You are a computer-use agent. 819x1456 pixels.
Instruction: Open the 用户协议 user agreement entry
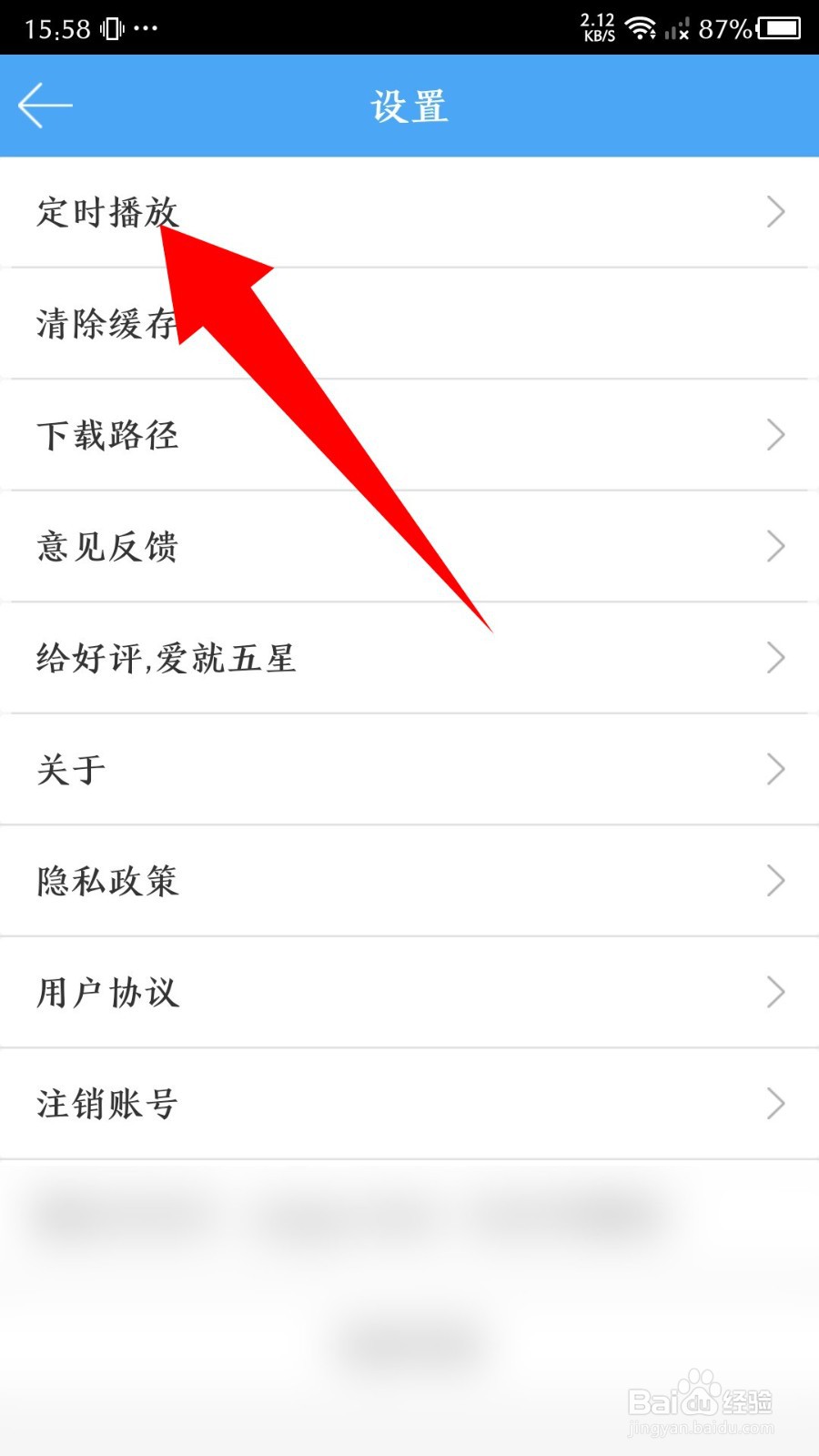(106, 992)
